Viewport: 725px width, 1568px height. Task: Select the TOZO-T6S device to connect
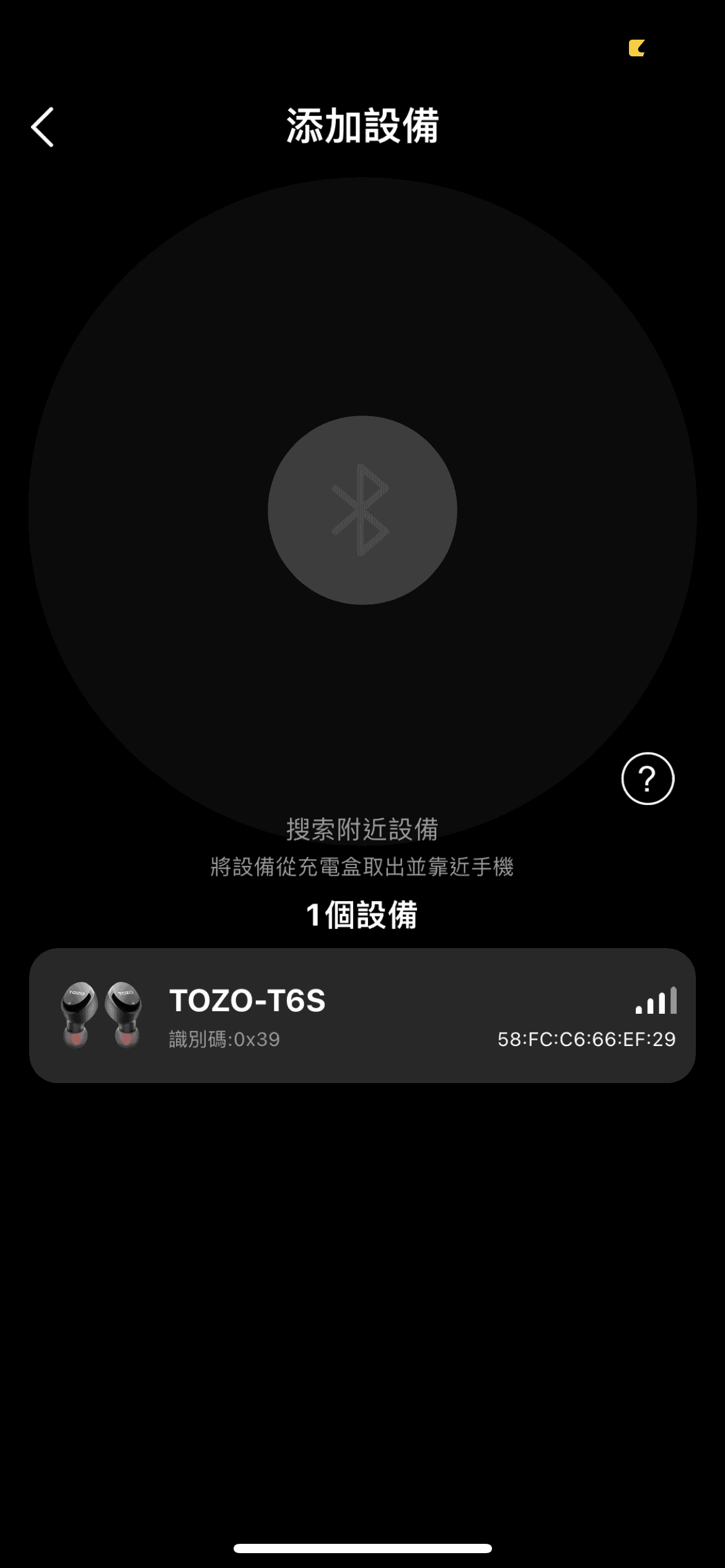point(362,1016)
